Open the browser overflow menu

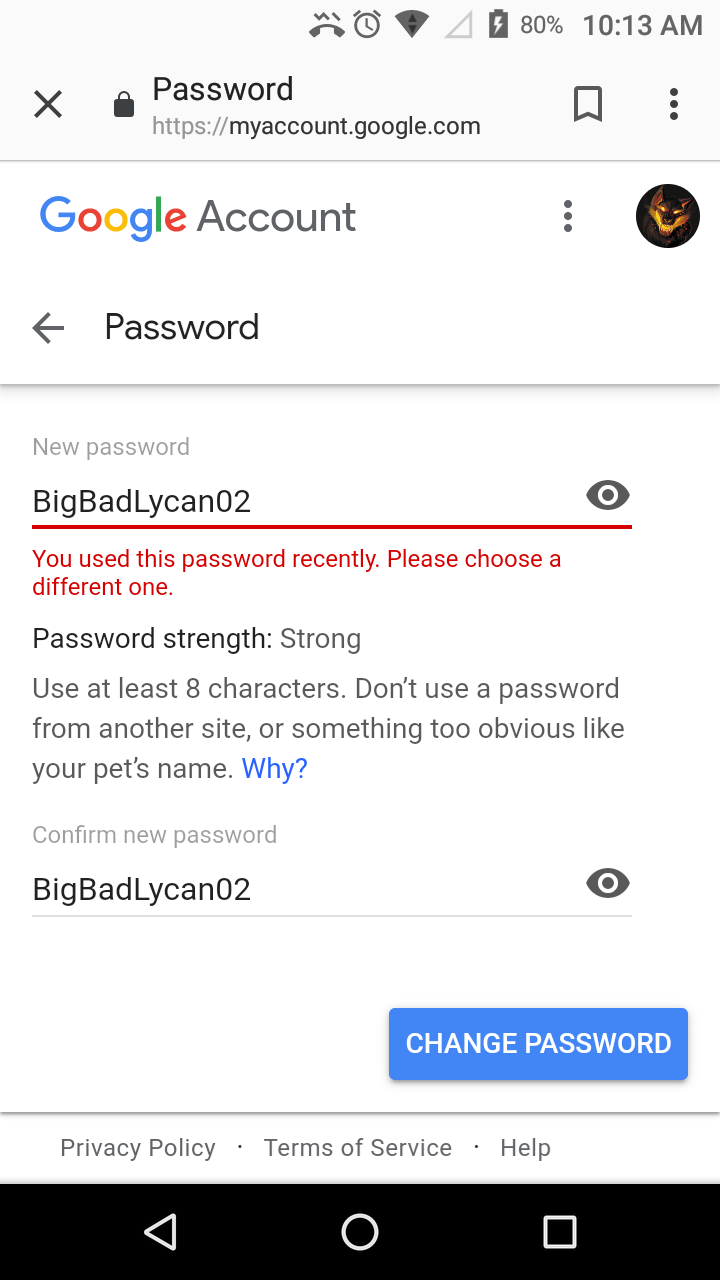pyautogui.click(x=674, y=104)
